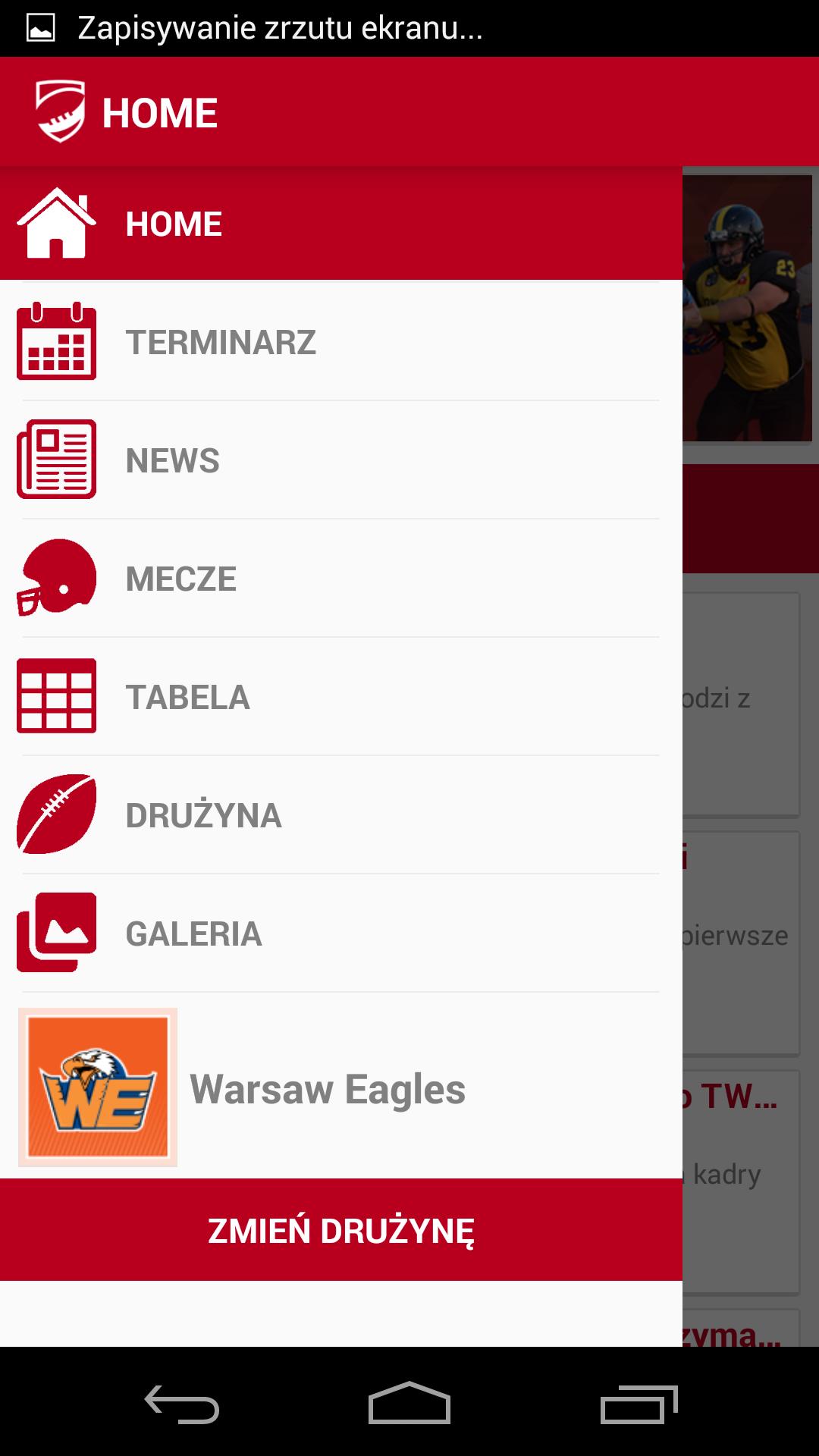Viewport: 819px width, 1456px height.
Task: Tap the shield logo in the app bar
Action: [61, 112]
